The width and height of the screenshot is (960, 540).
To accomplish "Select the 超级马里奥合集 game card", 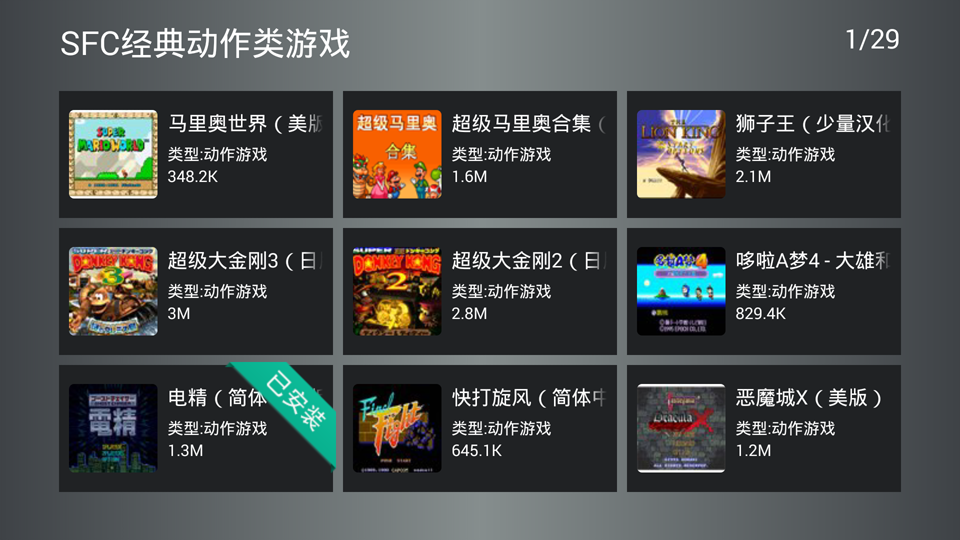I will point(479,154).
